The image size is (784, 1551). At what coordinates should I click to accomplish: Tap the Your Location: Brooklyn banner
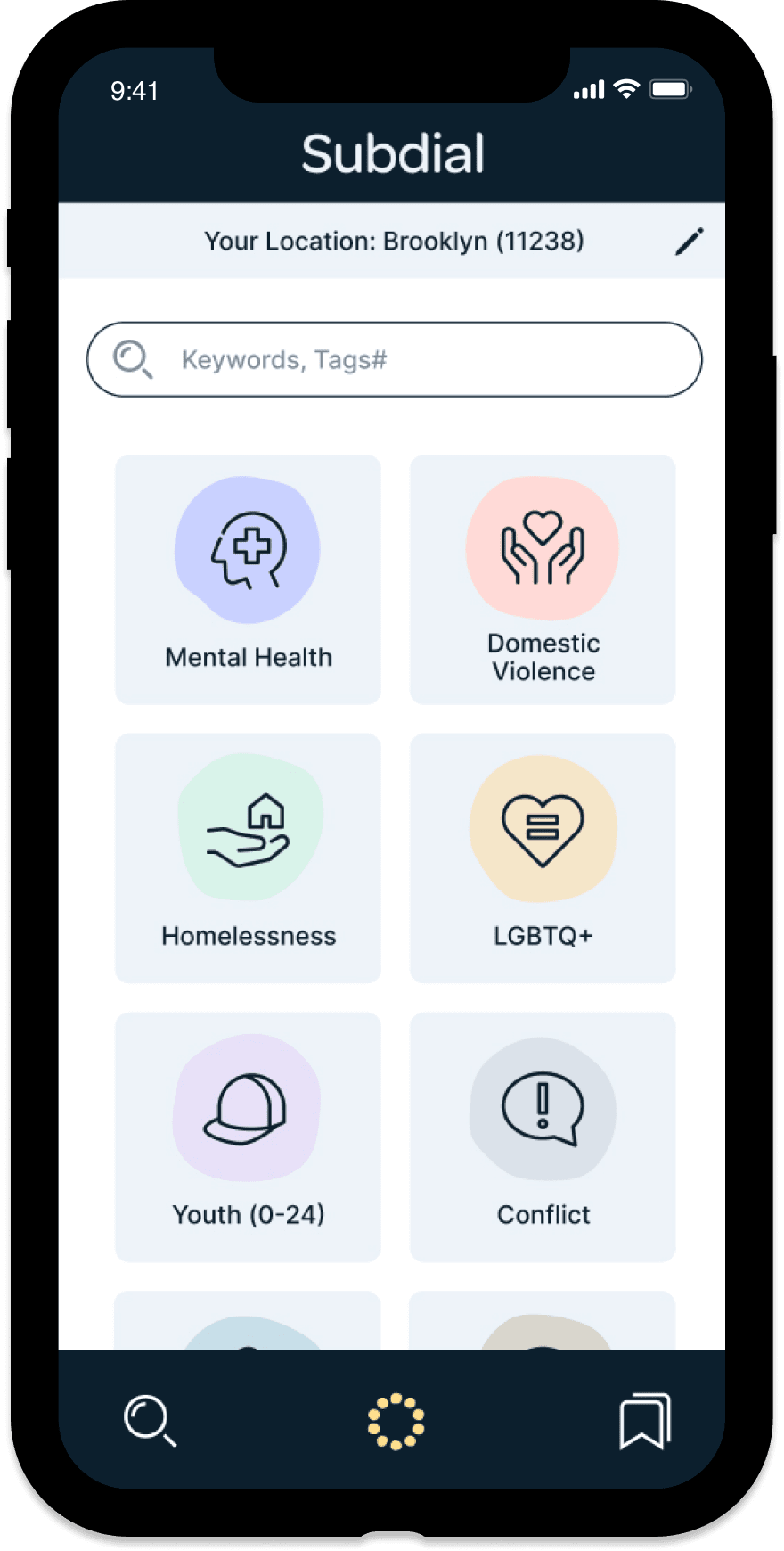pyautogui.click(x=392, y=242)
